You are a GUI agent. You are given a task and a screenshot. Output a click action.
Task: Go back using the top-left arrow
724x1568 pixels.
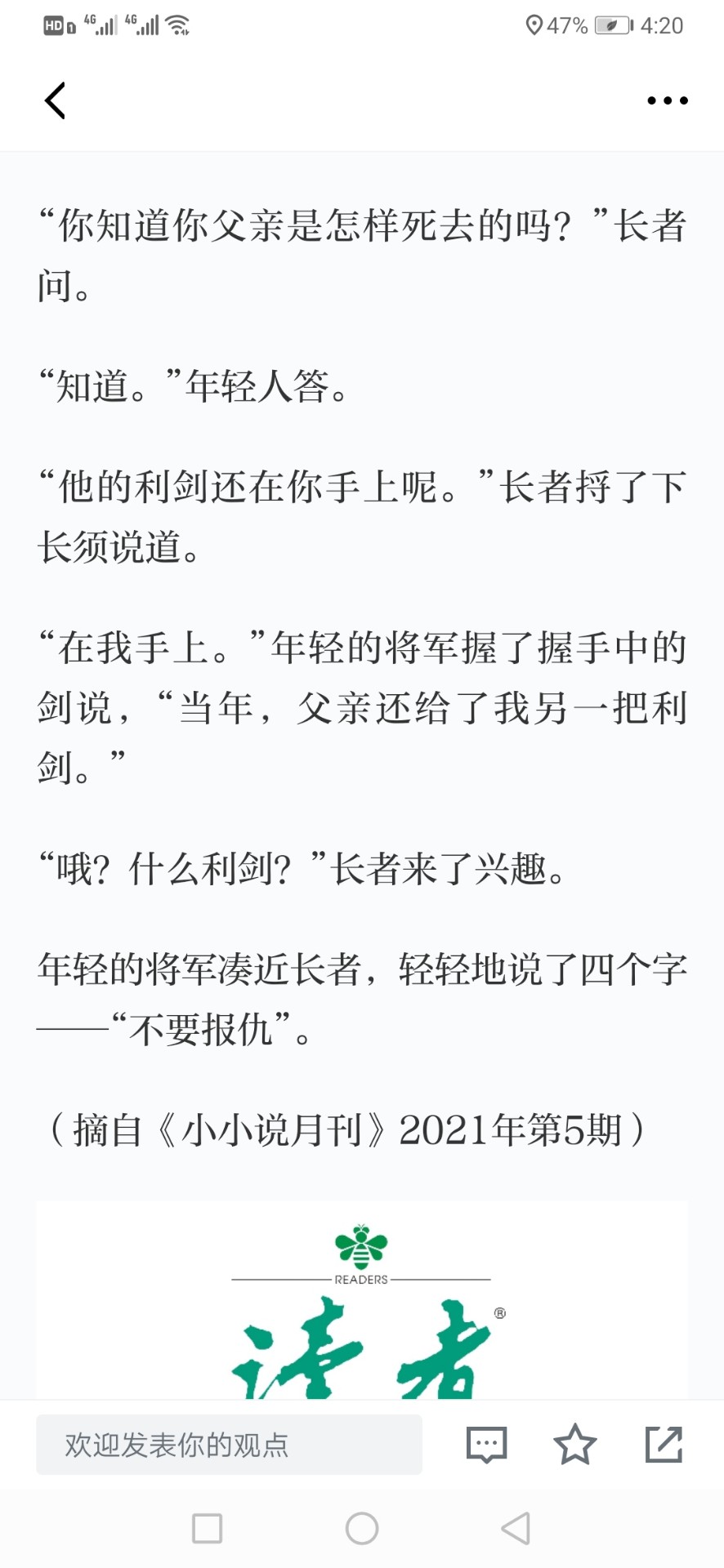(x=55, y=100)
